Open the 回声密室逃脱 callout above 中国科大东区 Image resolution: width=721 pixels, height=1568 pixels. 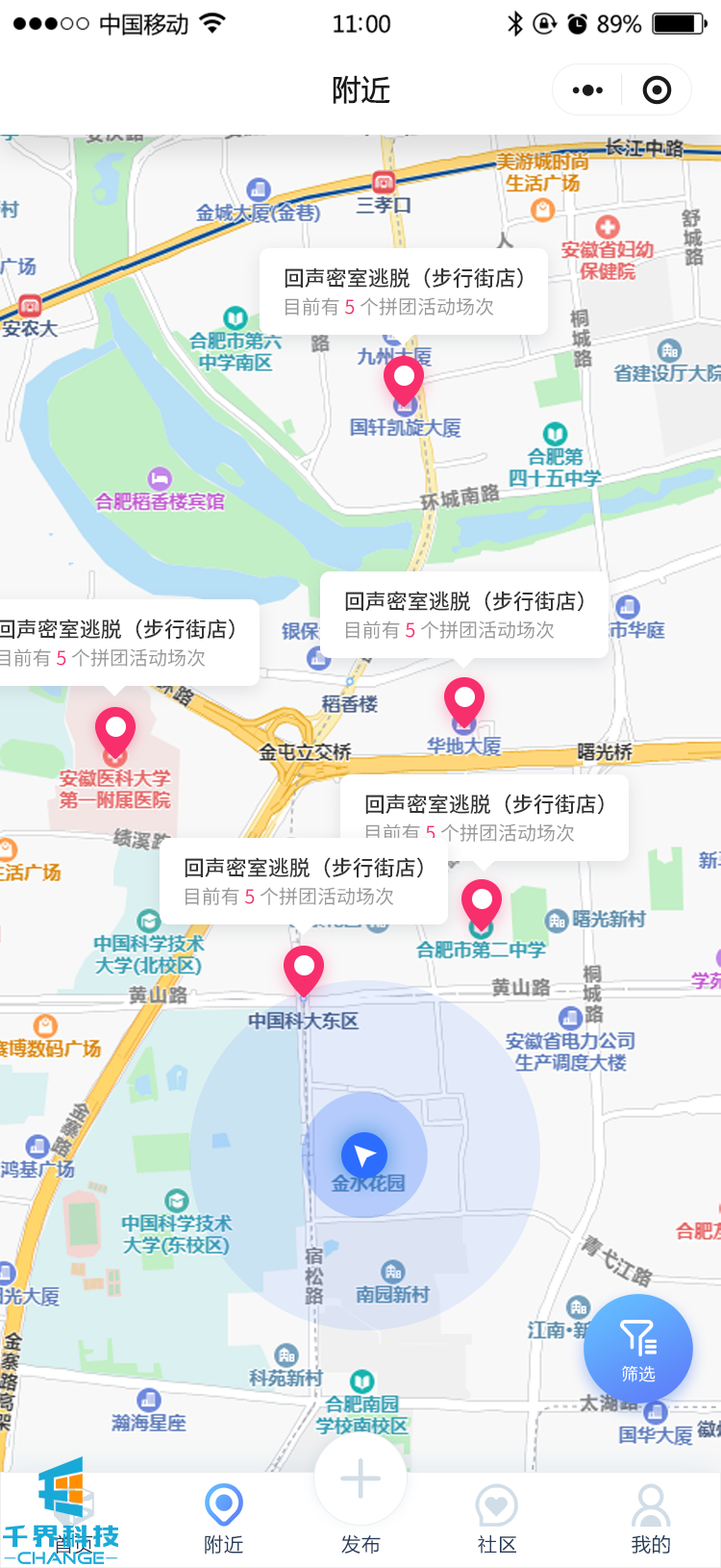tap(304, 881)
